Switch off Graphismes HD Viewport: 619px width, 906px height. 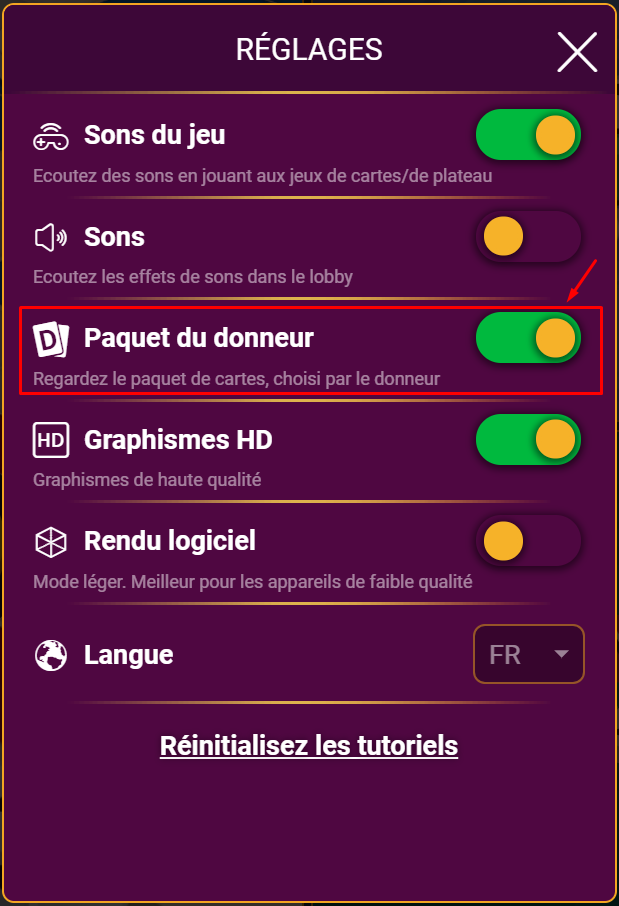[528, 440]
